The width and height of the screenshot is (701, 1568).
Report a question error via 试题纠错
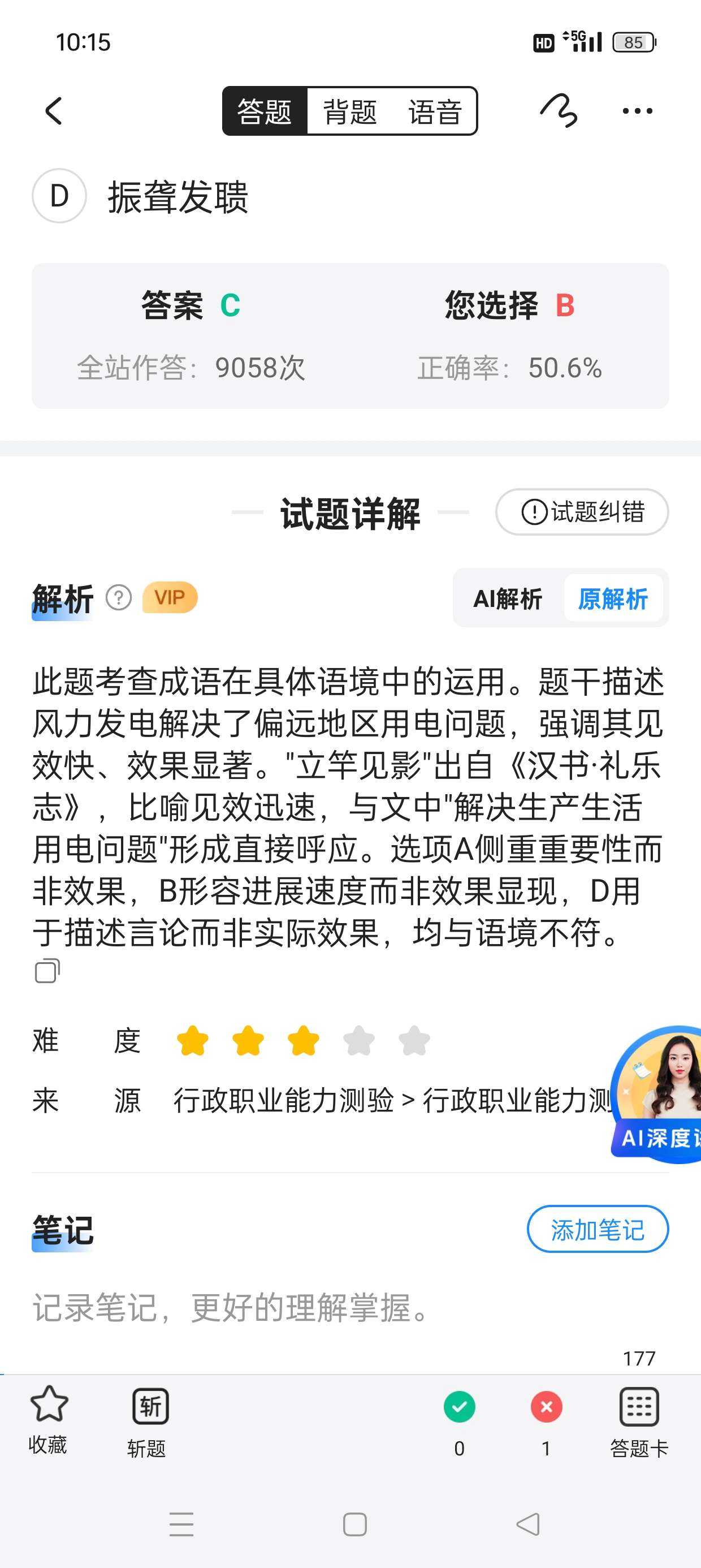(x=582, y=511)
